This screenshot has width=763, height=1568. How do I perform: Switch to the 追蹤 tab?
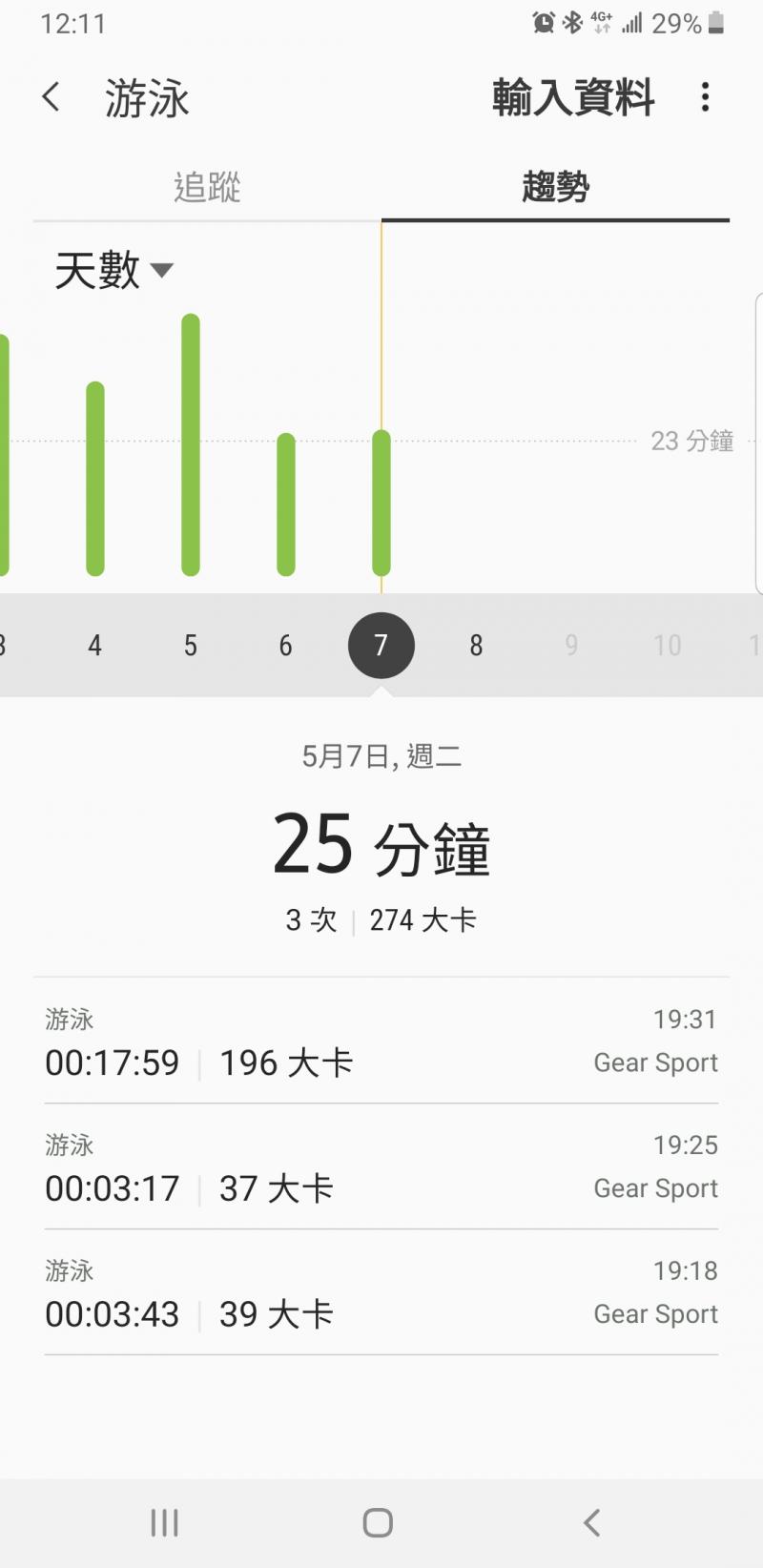click(x=207, y=187)
